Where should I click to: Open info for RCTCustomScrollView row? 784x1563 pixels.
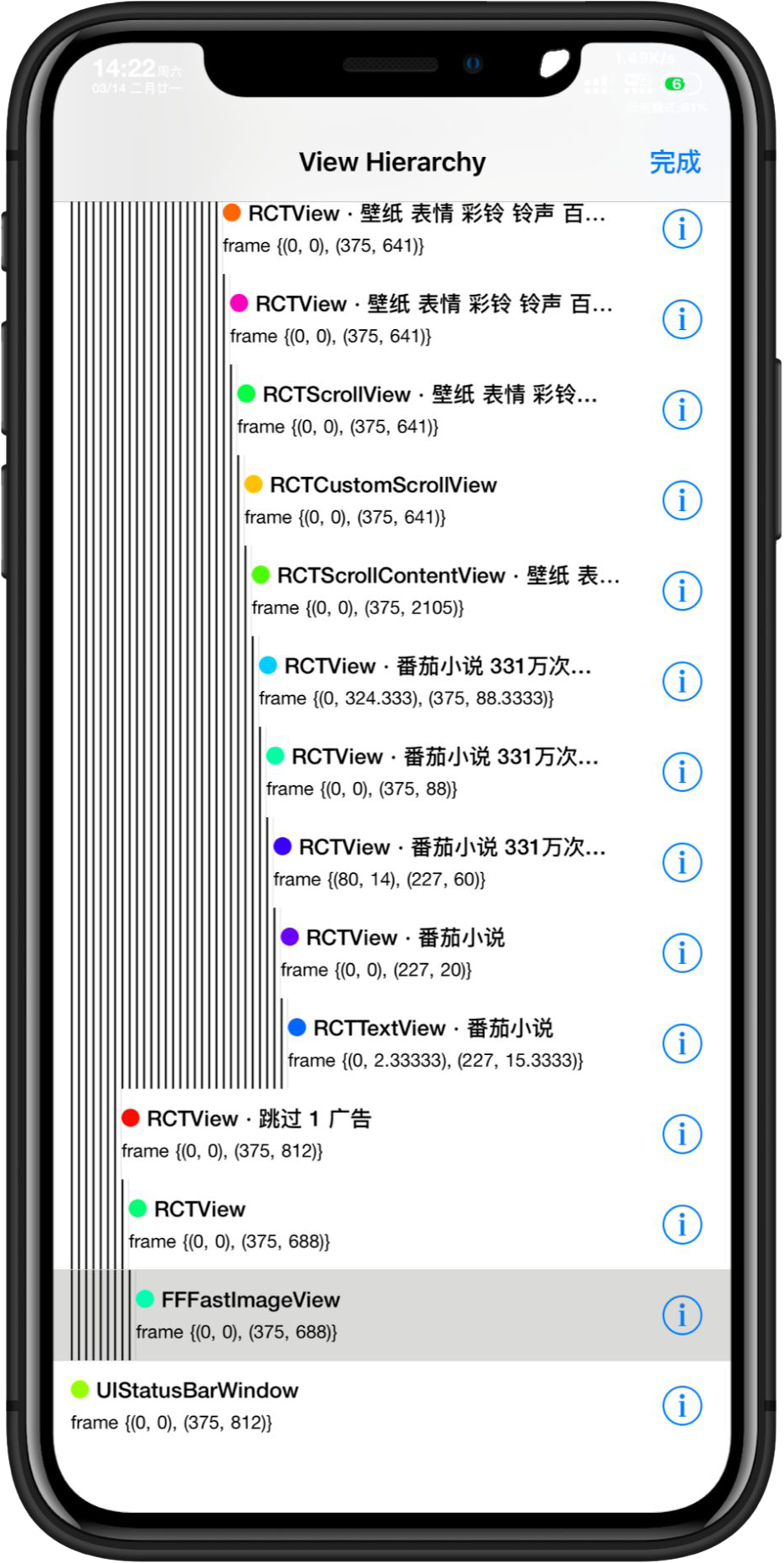pyautogui.click(x=682, y=500)
